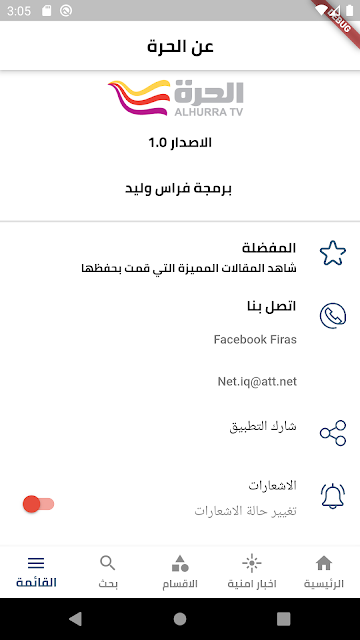Open the المفضلة favorites row
360x640 pixels.
180,258
